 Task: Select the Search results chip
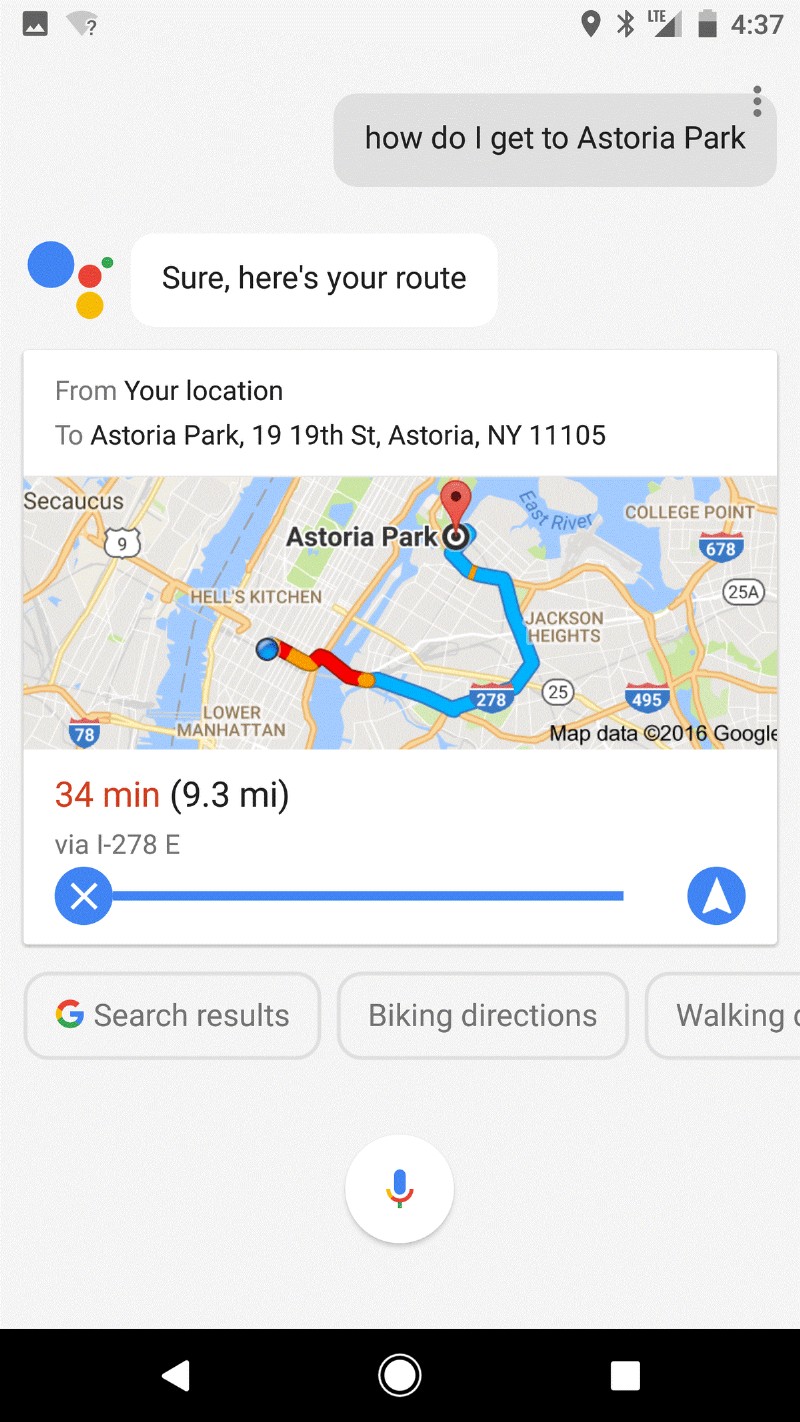172,1016
